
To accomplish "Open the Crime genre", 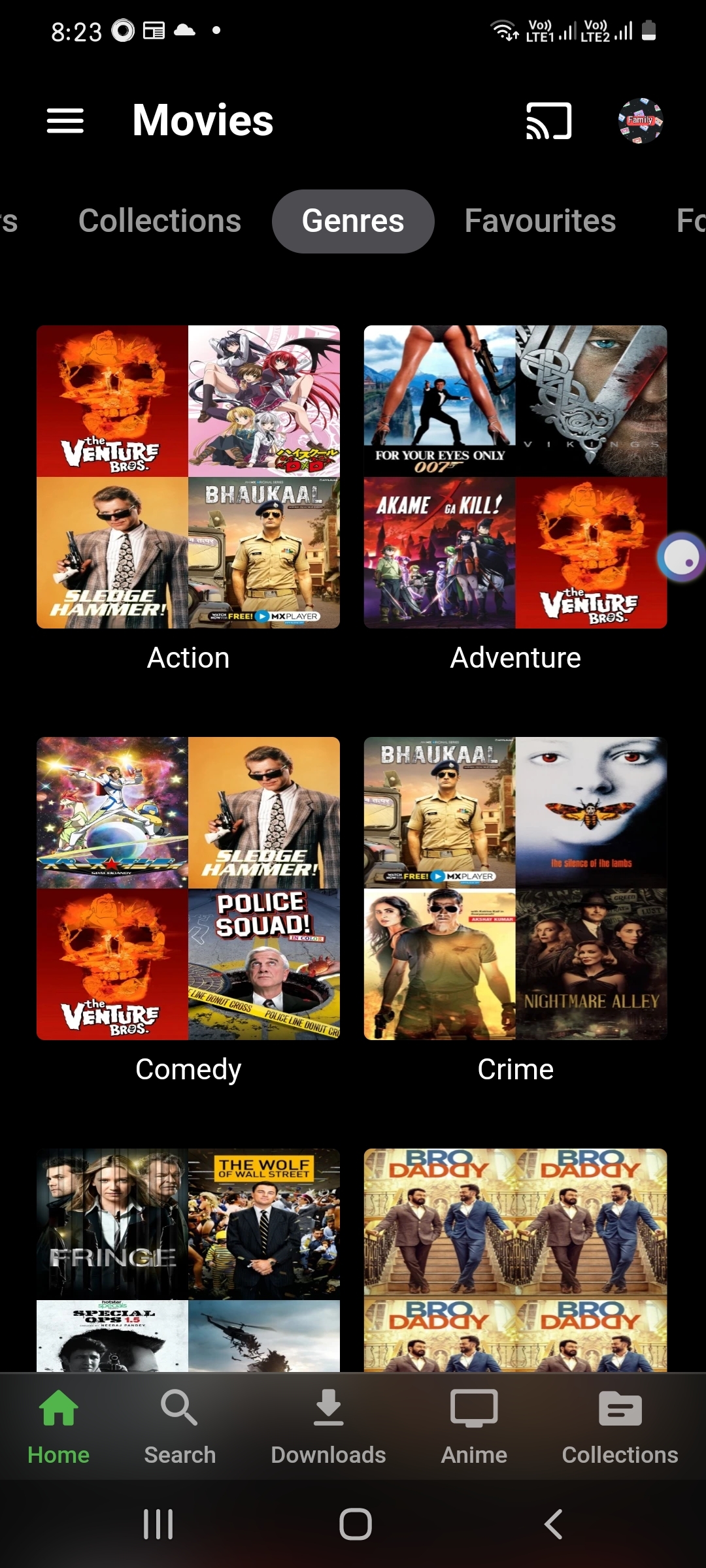I will tap(514, 889).
